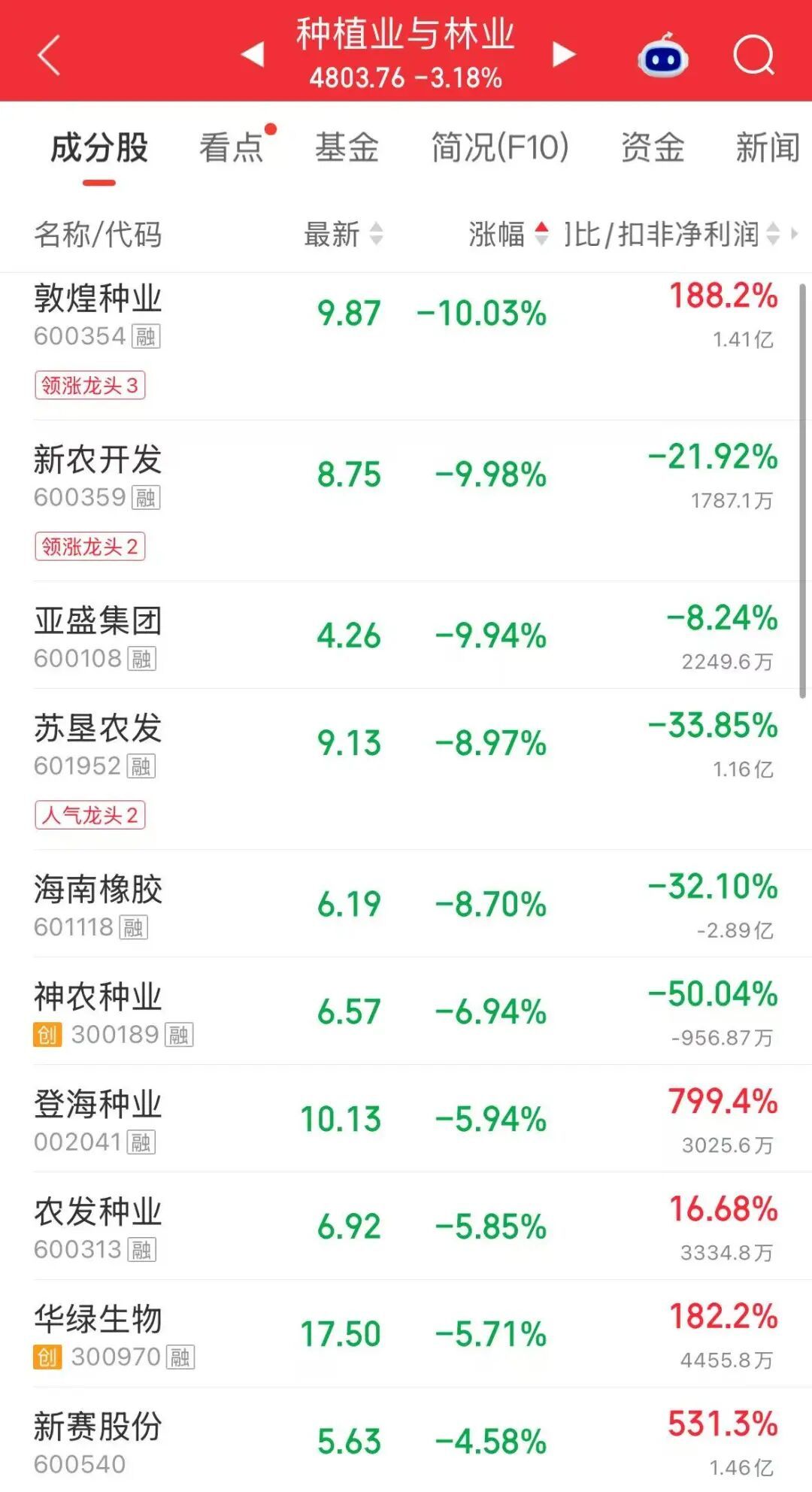Open the 新闻 tab
Viewport: 812px width, 1492px height.
point(768,147)
